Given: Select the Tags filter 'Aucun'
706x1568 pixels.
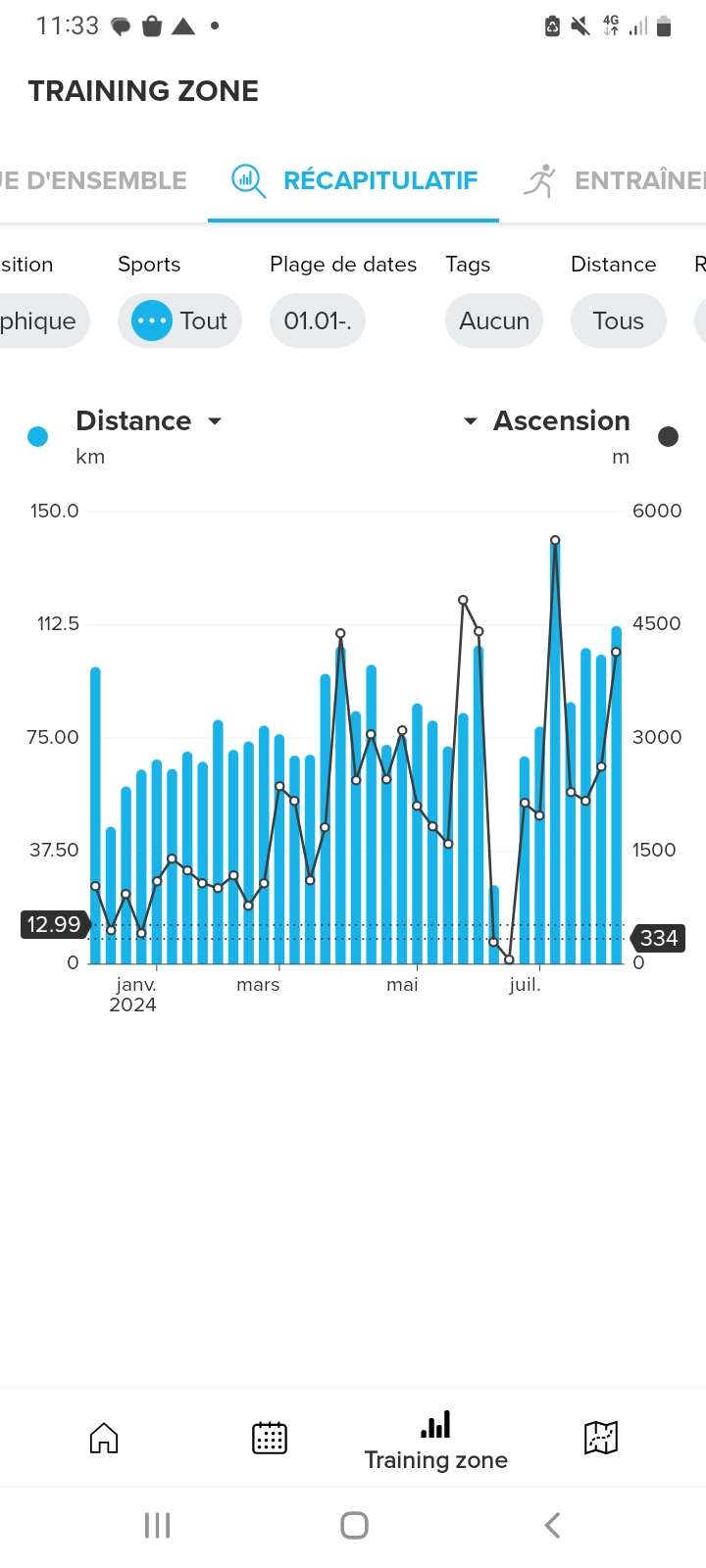Looking at the screenshot, I should coord(494,320).
